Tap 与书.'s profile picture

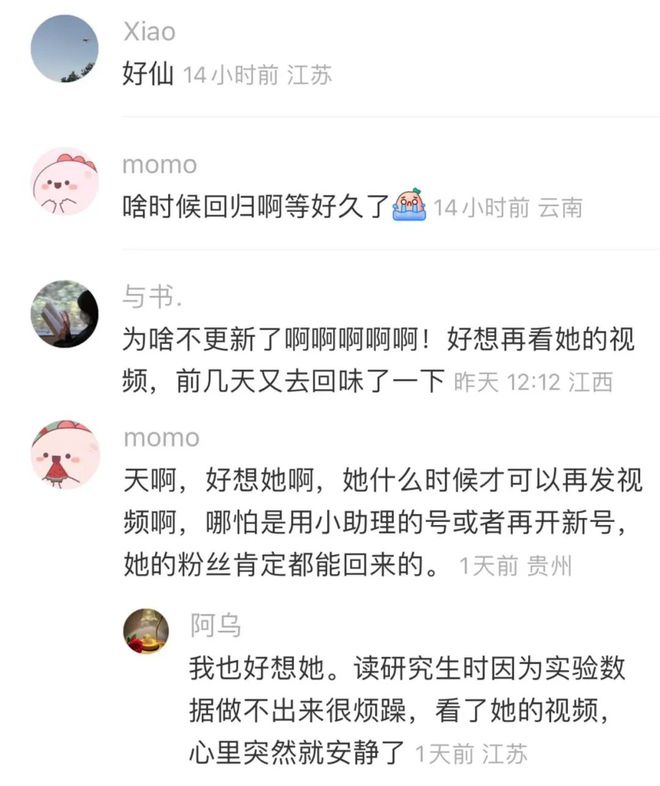(64, 314)
